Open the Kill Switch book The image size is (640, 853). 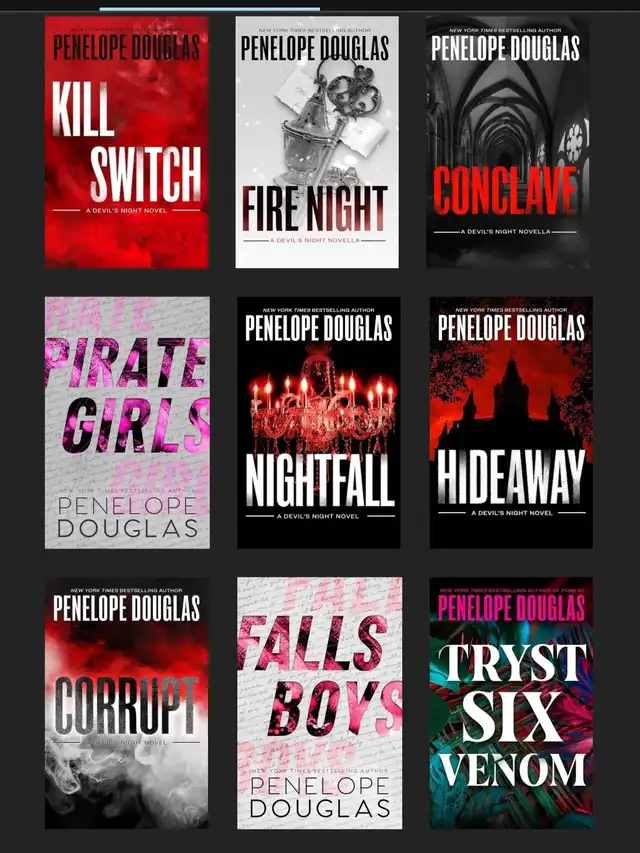(127, 142)
